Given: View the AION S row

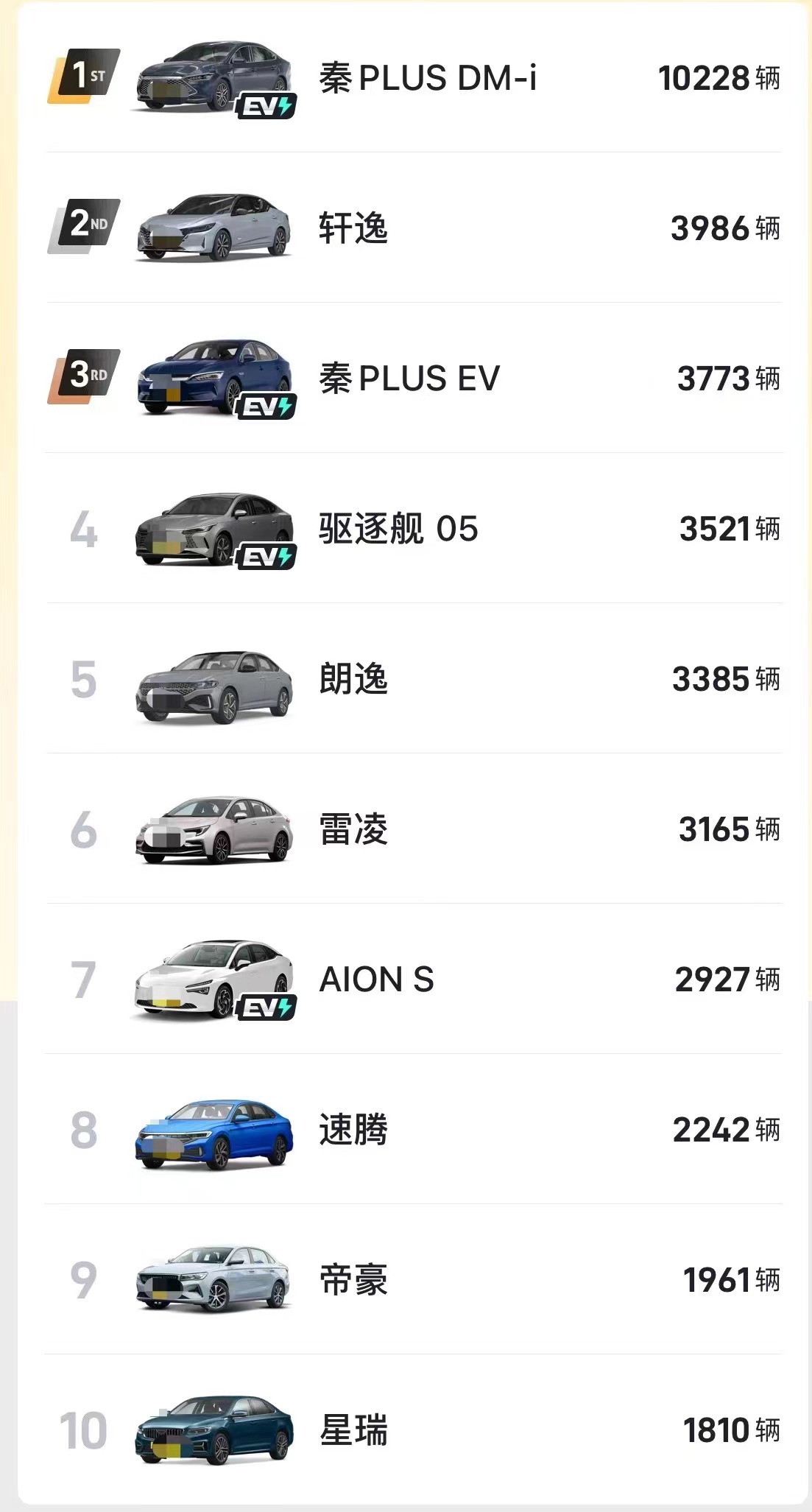Looking at the screenshot, I should tap(376, 980).
